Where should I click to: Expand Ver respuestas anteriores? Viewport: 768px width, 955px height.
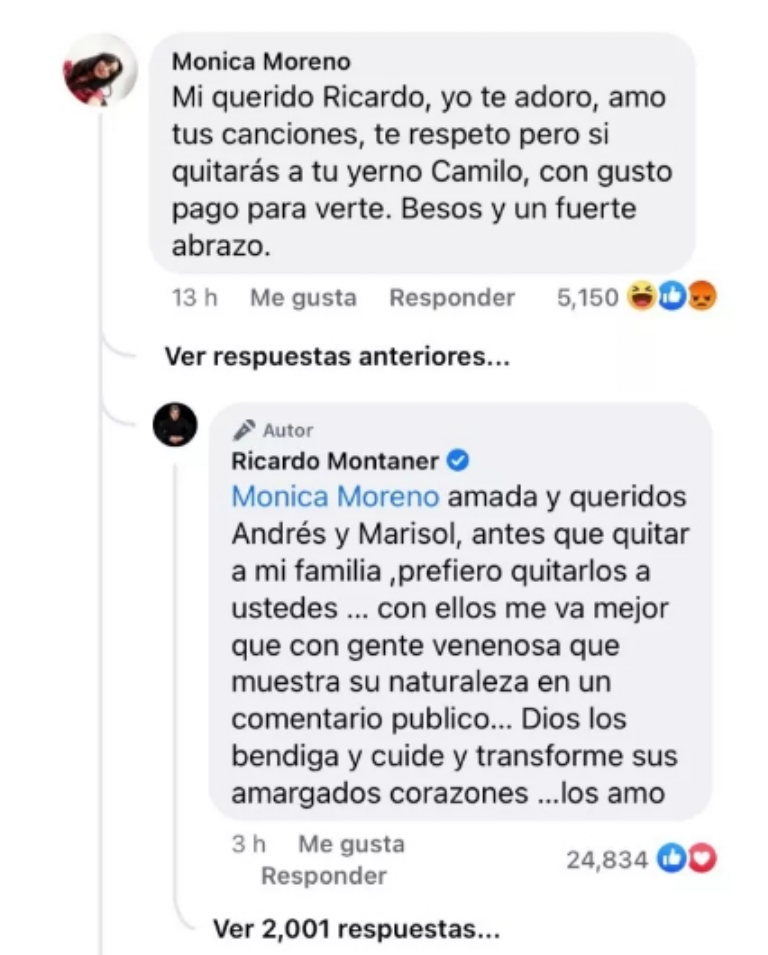click(336, 357)
